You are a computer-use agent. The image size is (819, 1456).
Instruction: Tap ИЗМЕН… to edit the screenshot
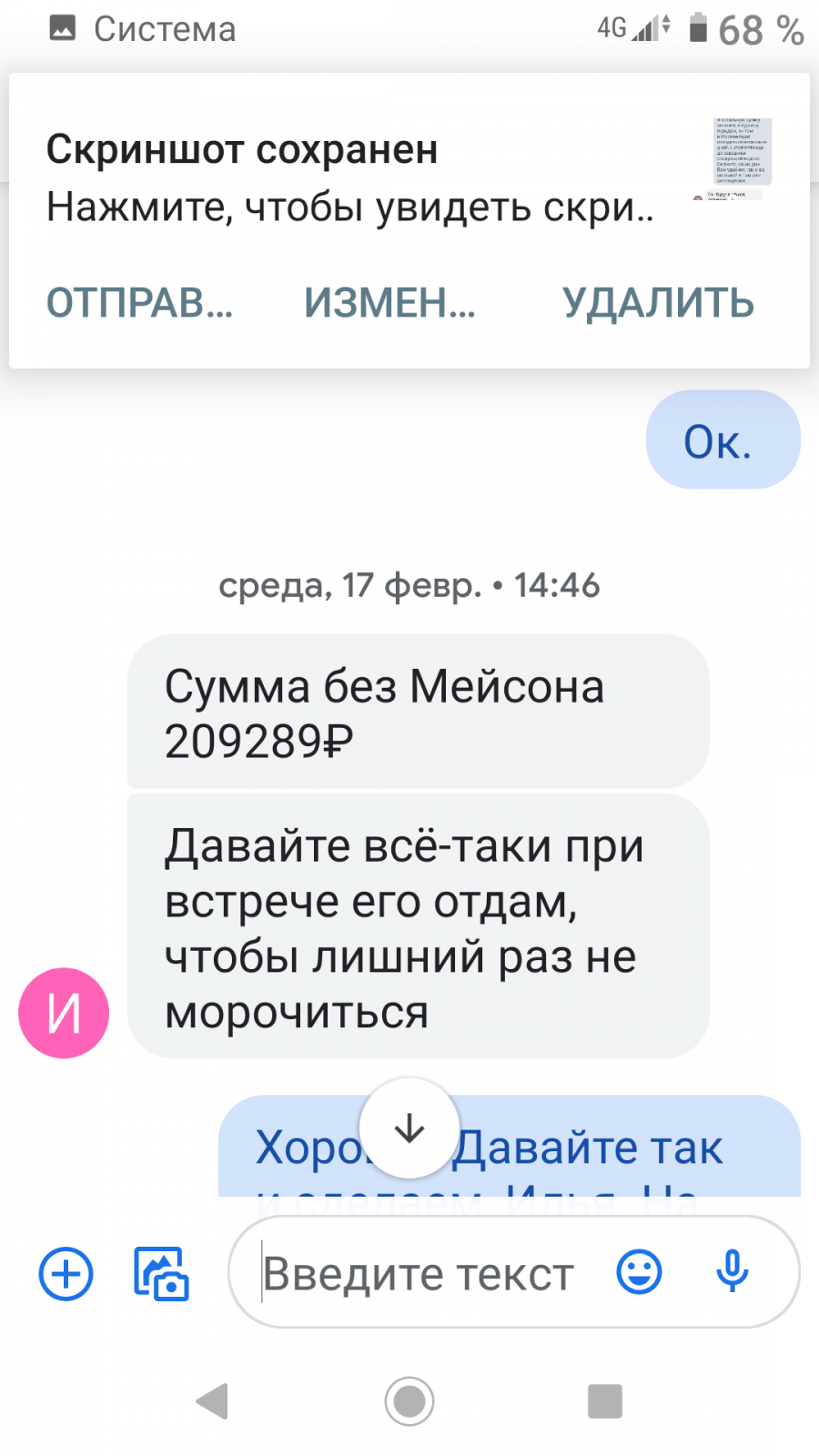[389, 303]
